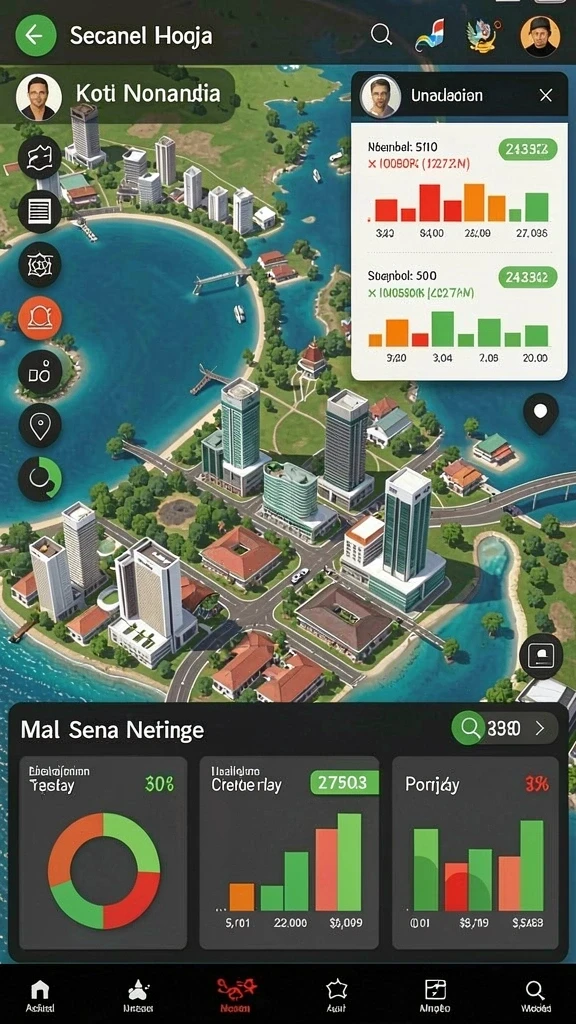Tap the orange alert bell button

(40, 318)
